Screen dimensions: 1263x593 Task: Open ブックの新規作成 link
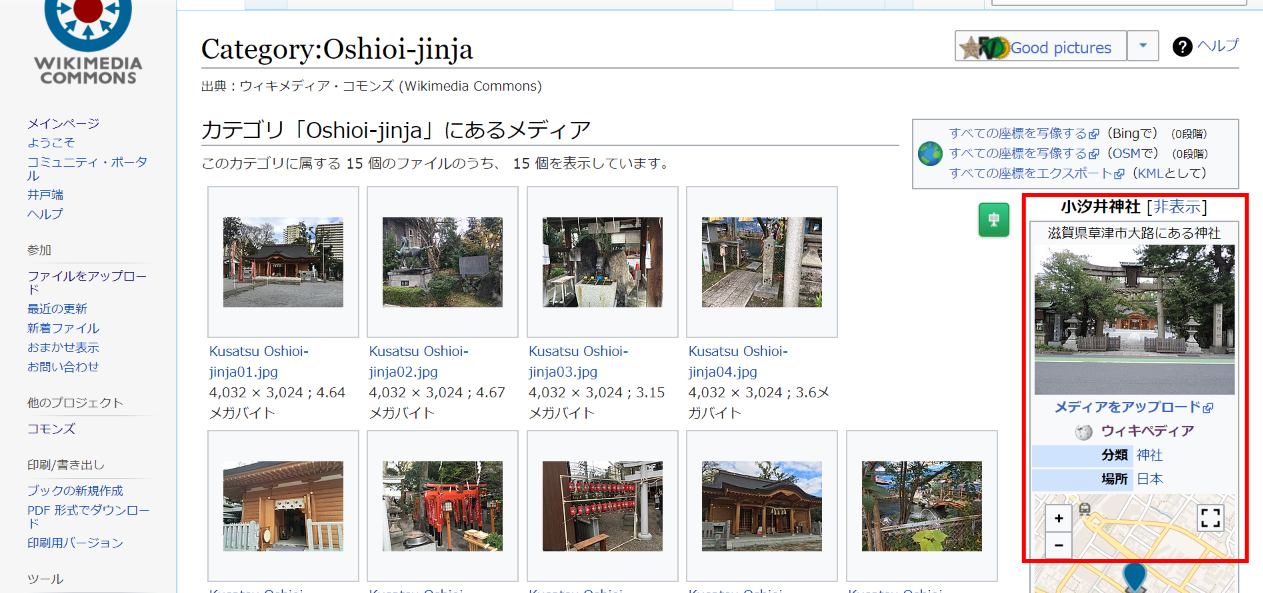tap(75, 490)
